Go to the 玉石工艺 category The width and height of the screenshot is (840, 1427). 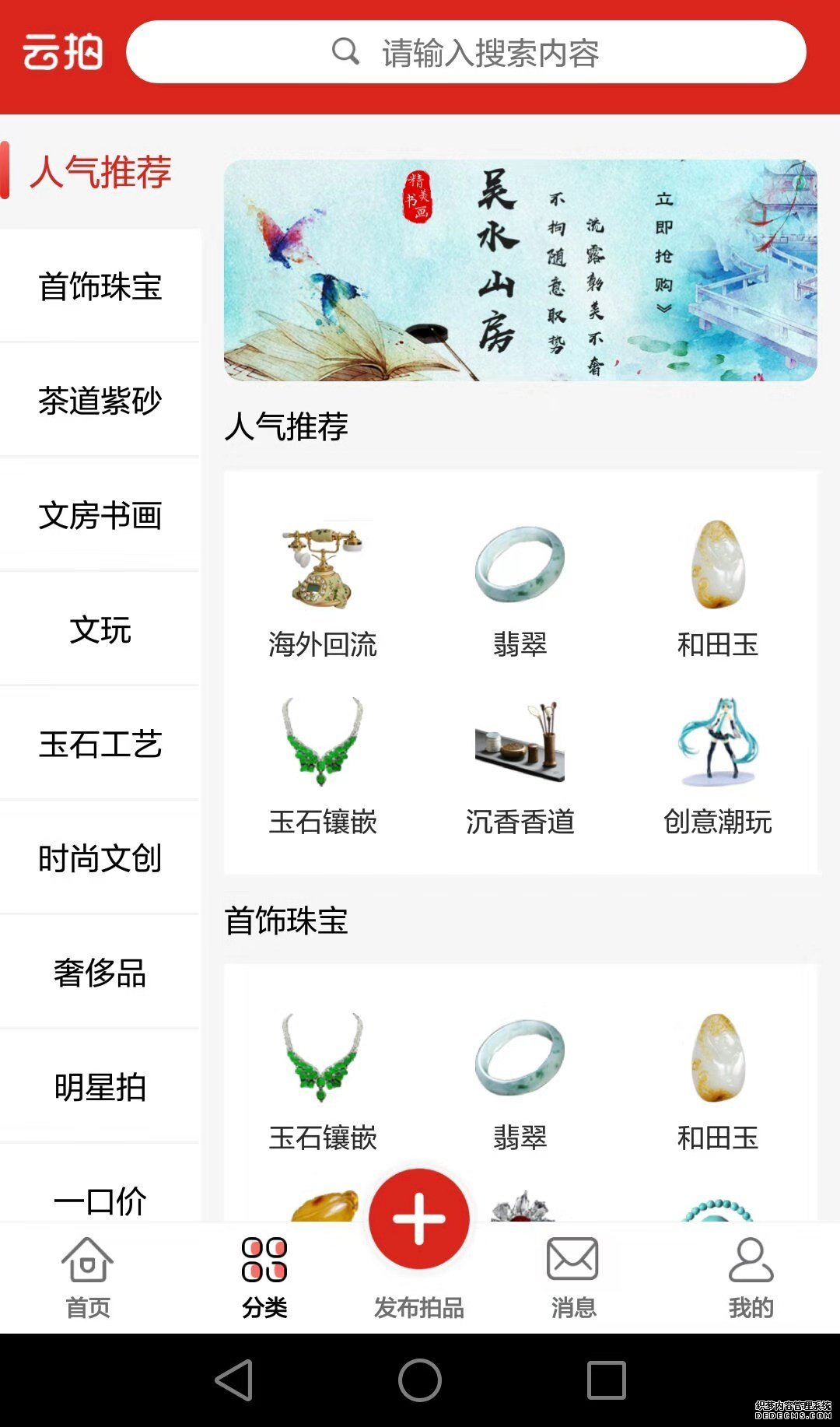[x=100, y=744]
